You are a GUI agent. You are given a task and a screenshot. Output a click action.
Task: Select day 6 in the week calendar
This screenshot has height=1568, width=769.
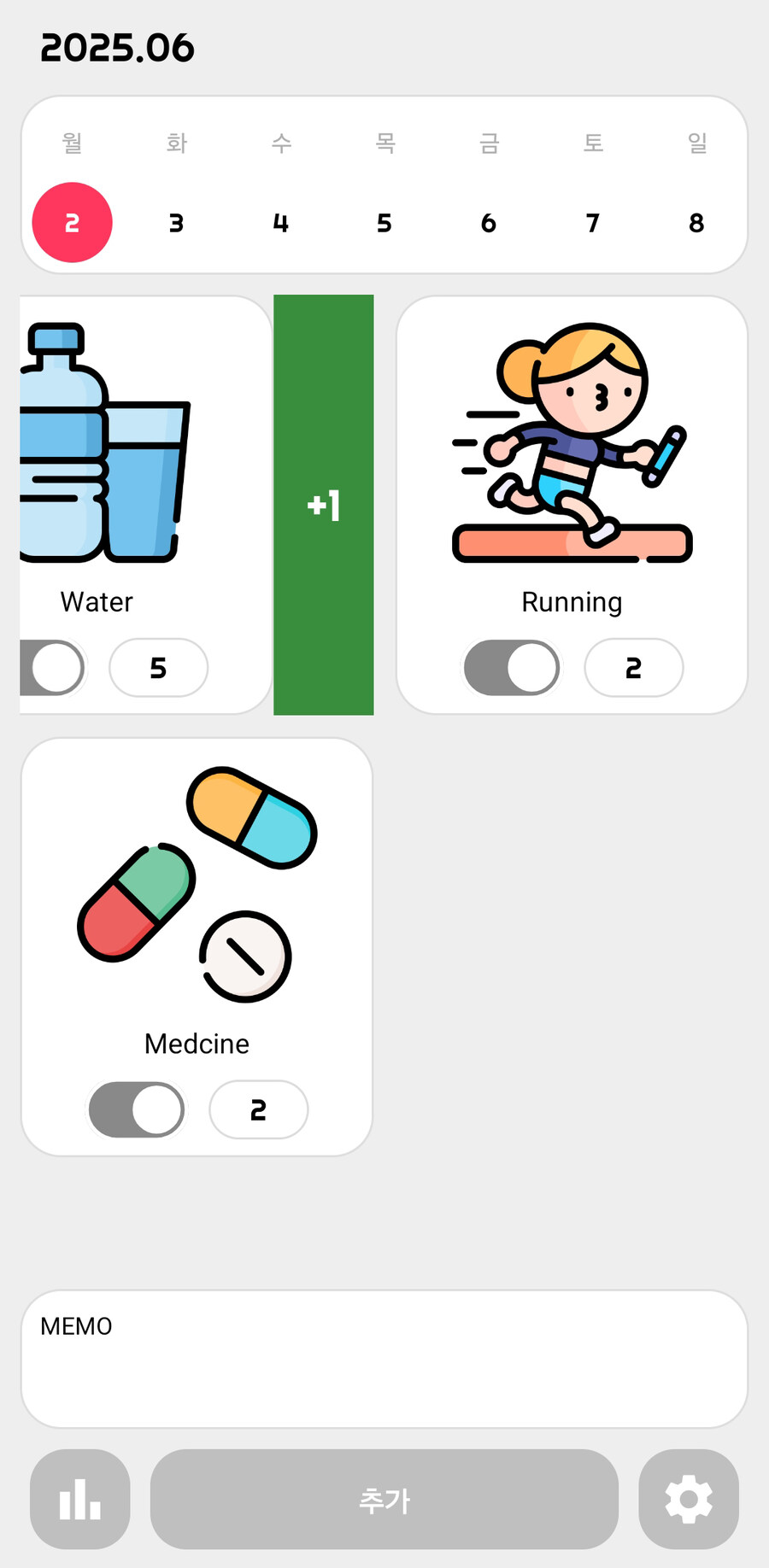pos(489,223)
